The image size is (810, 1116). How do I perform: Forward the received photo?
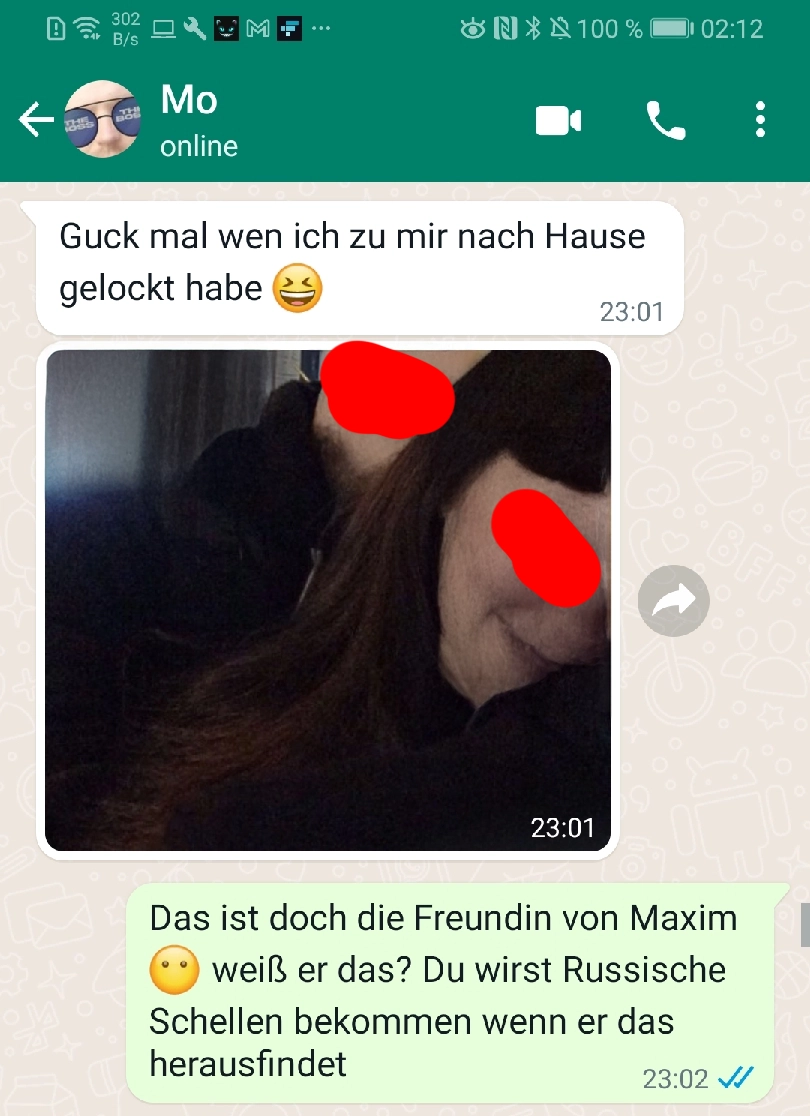click(673, 601)
